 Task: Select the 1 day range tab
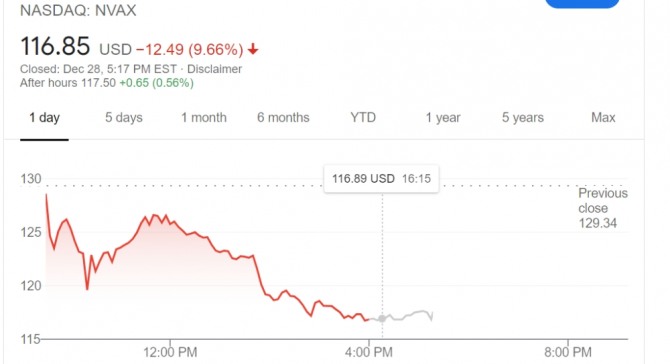44,117
